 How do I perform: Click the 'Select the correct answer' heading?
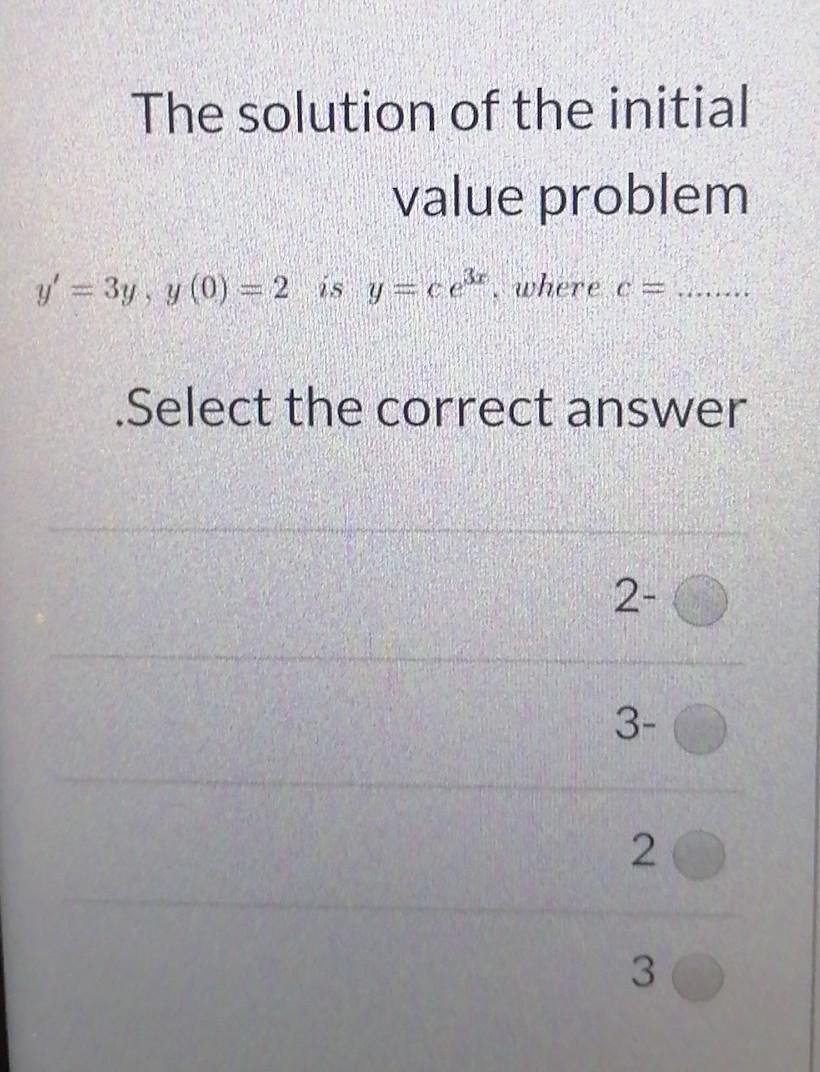coord(430,409)
